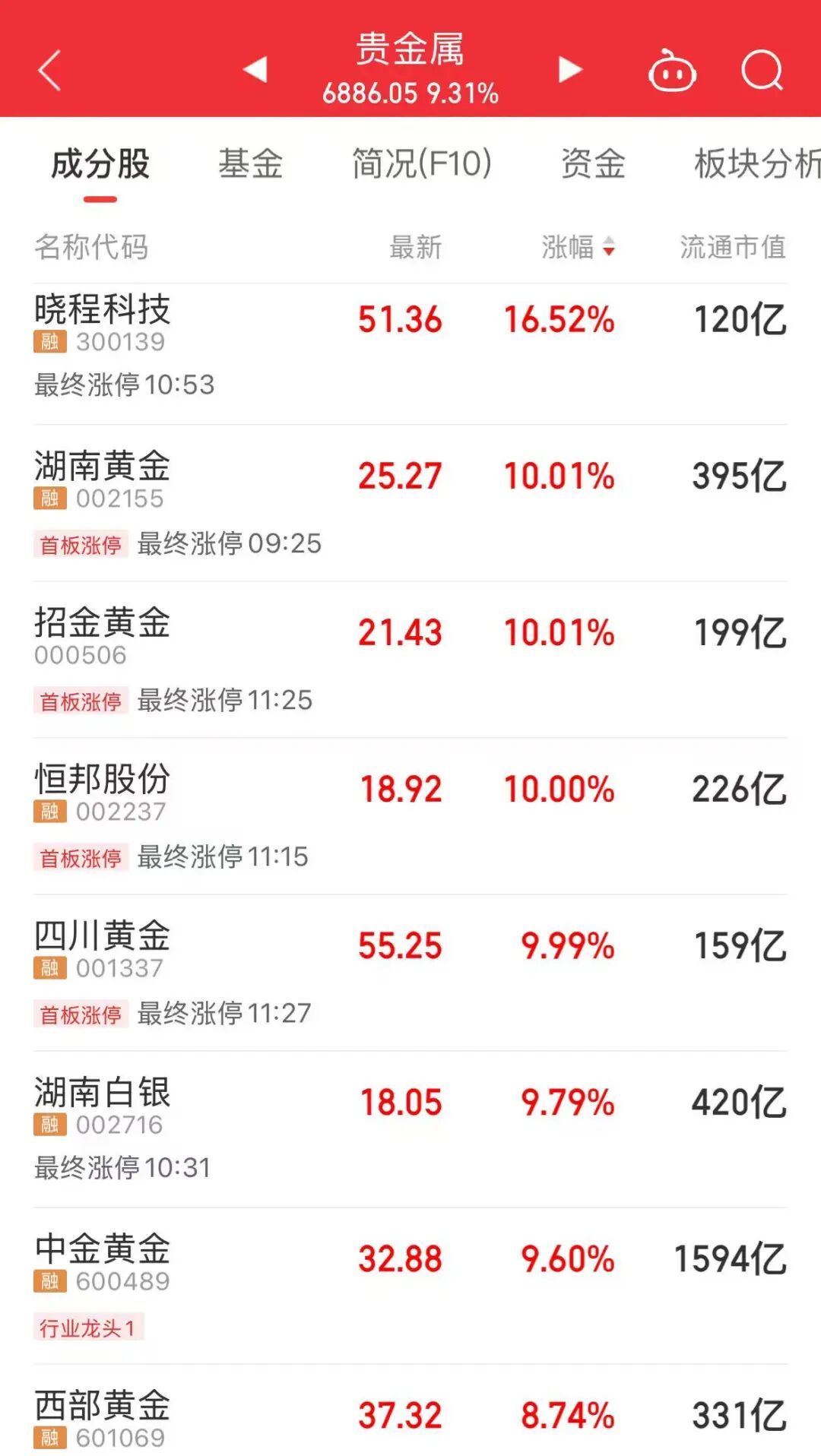
Task: Tap the back arrow to exit
Action: coord(49,69)
